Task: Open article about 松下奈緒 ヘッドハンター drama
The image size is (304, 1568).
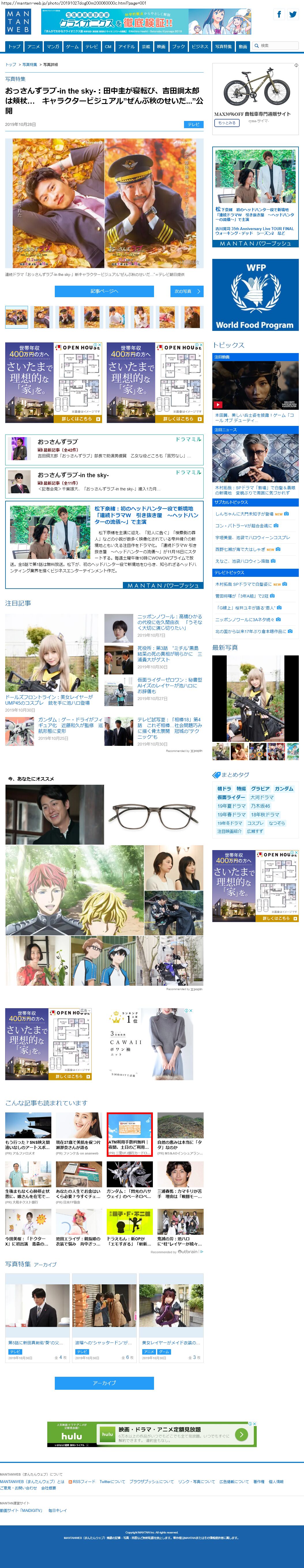Action: (x=146, y=515)
